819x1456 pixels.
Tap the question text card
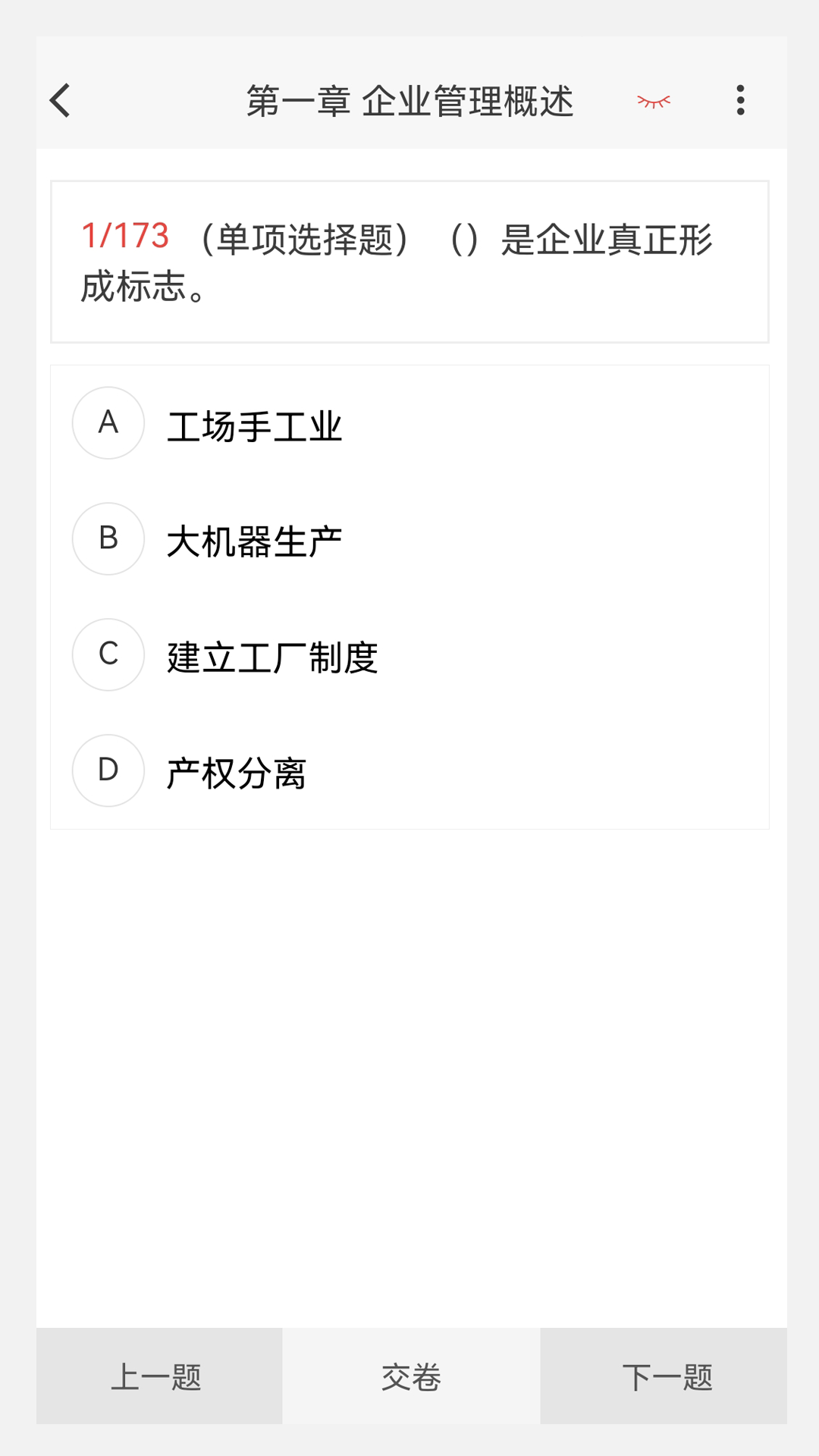pyautogui.click(x=409, y=260)
